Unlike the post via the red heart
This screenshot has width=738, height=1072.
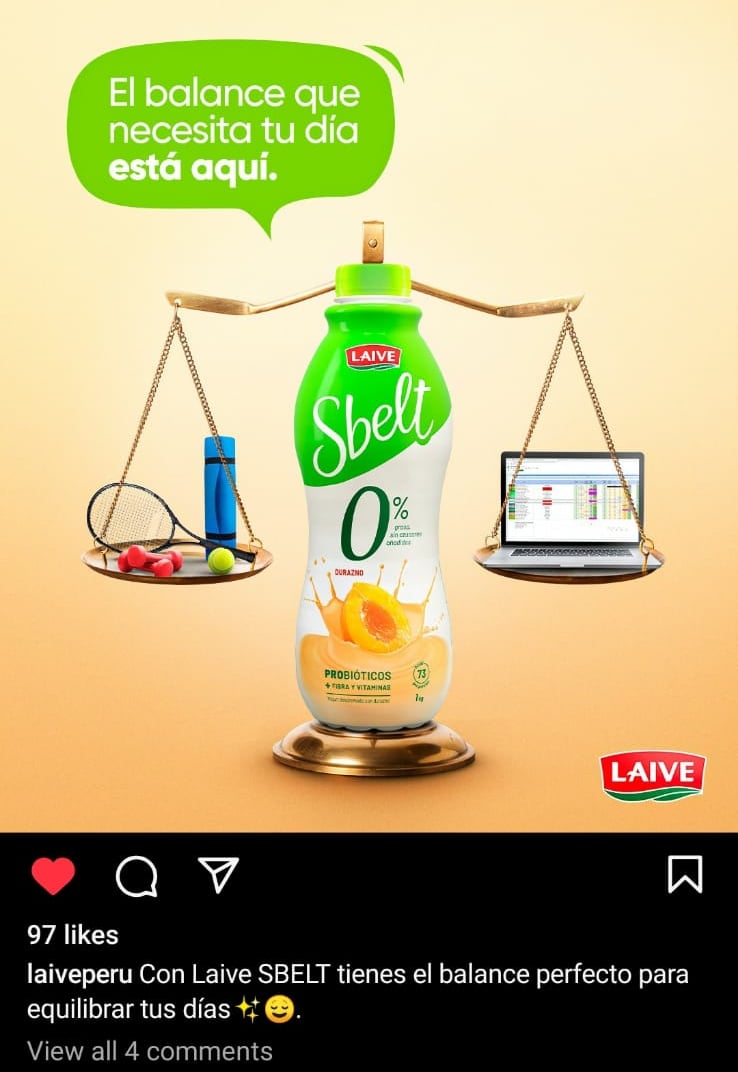tap(53, 876)
